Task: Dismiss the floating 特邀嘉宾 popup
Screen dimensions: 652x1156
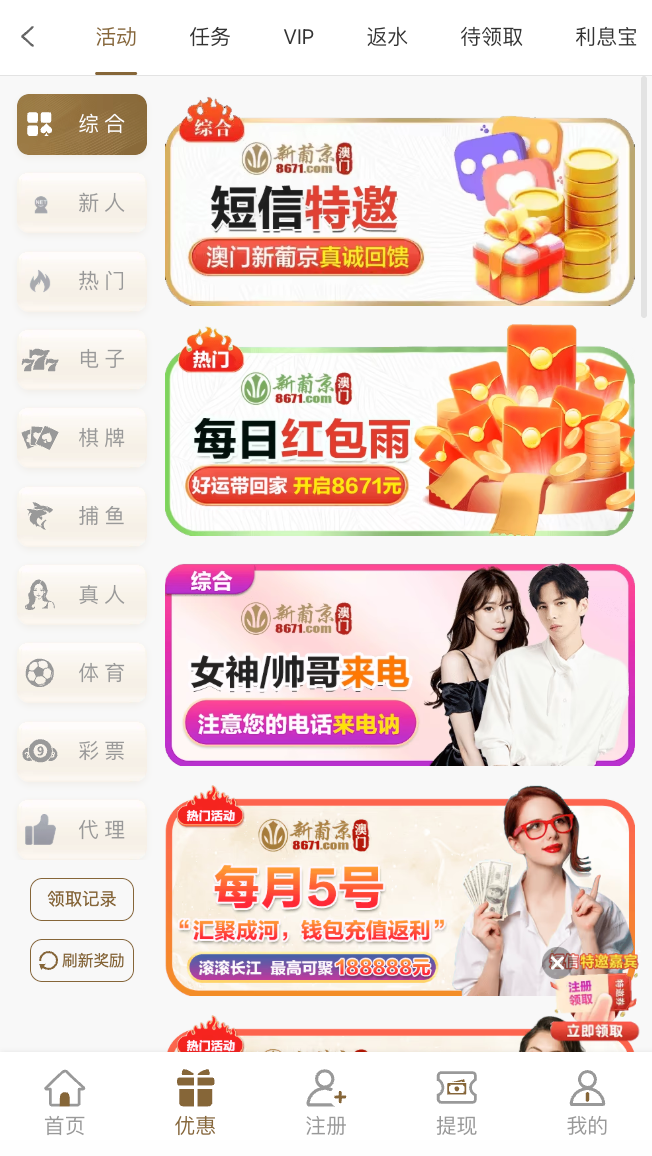Action: click(557, 963)
